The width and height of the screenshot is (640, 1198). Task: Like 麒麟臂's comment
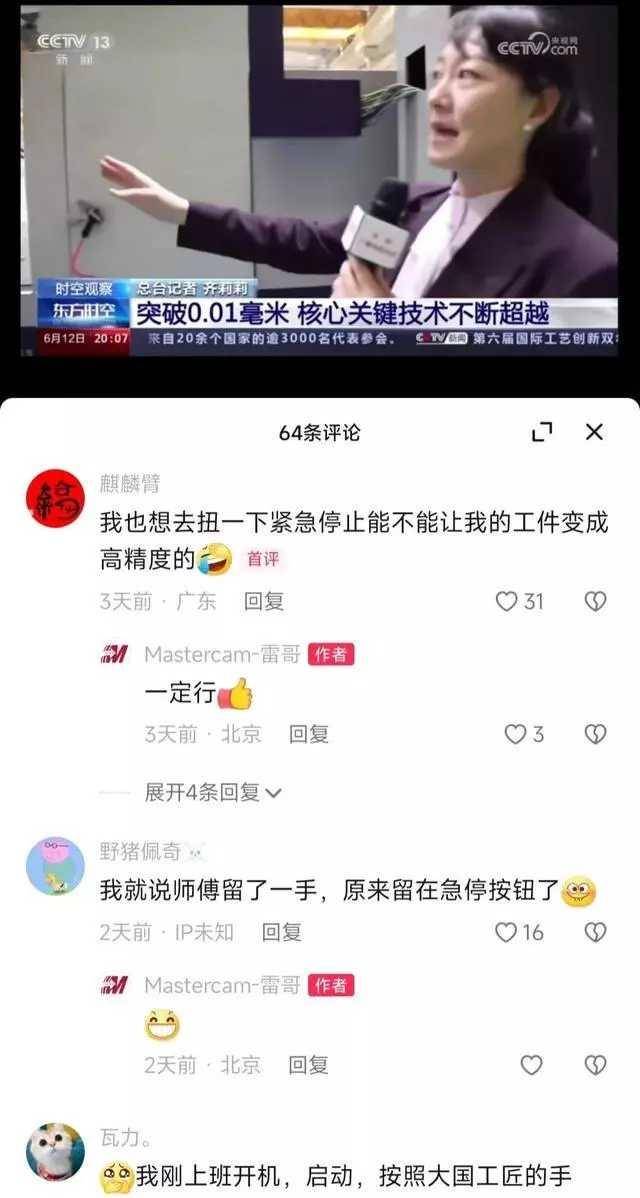(x=508, y=601)
